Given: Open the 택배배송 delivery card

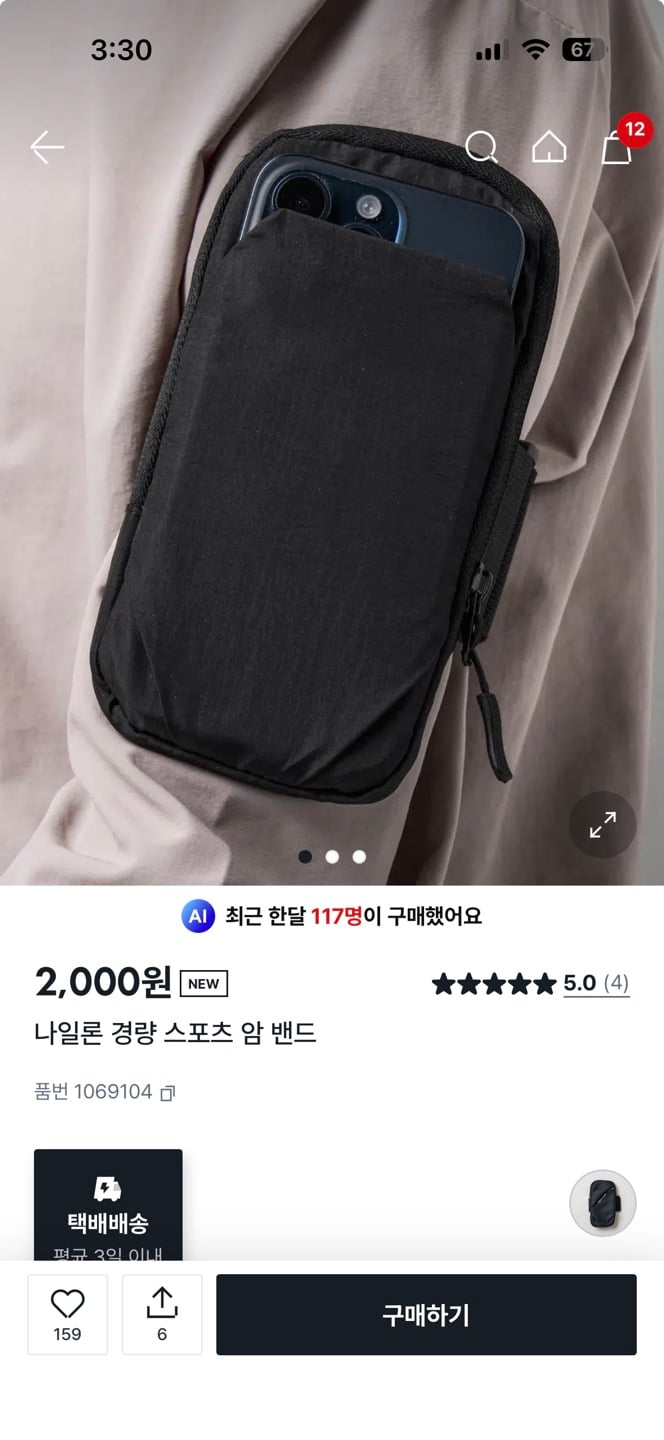Looking at the screenshot, I should pyautogui.click(x=108, y=1205).
